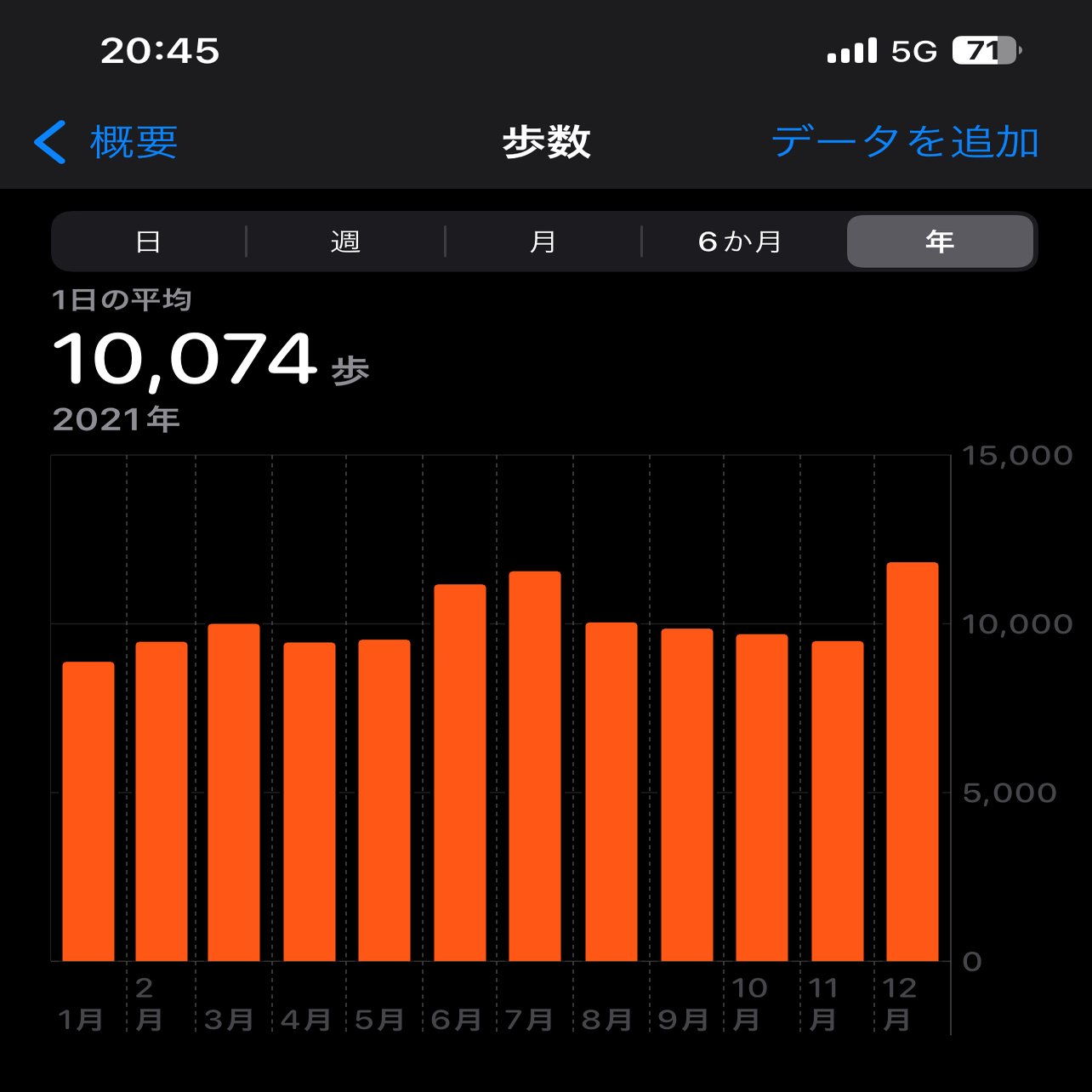Tap the 7月 bar in the chart
1092x1092 pixels.
[x=535, y=765]
